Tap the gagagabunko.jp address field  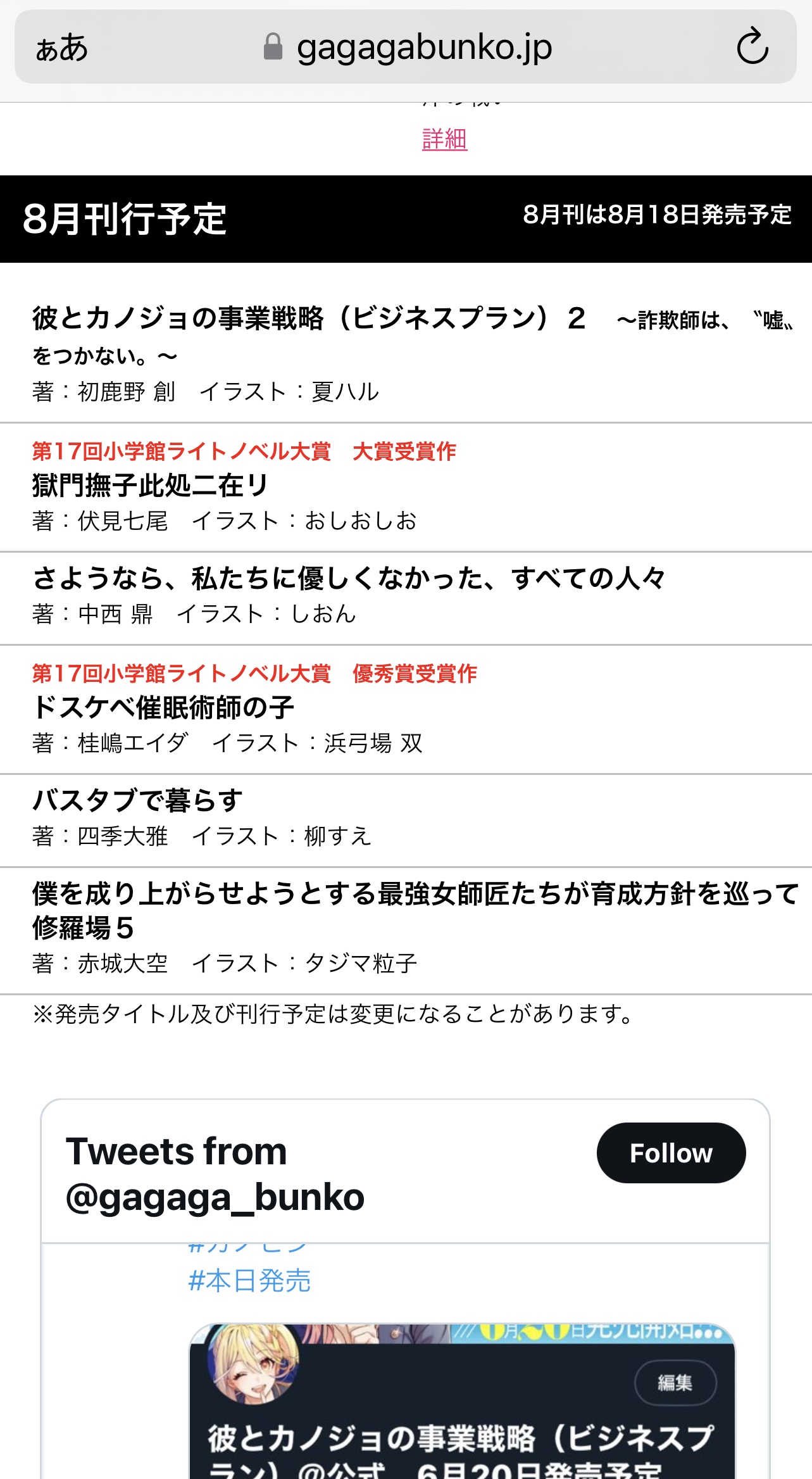pos(408,47)
